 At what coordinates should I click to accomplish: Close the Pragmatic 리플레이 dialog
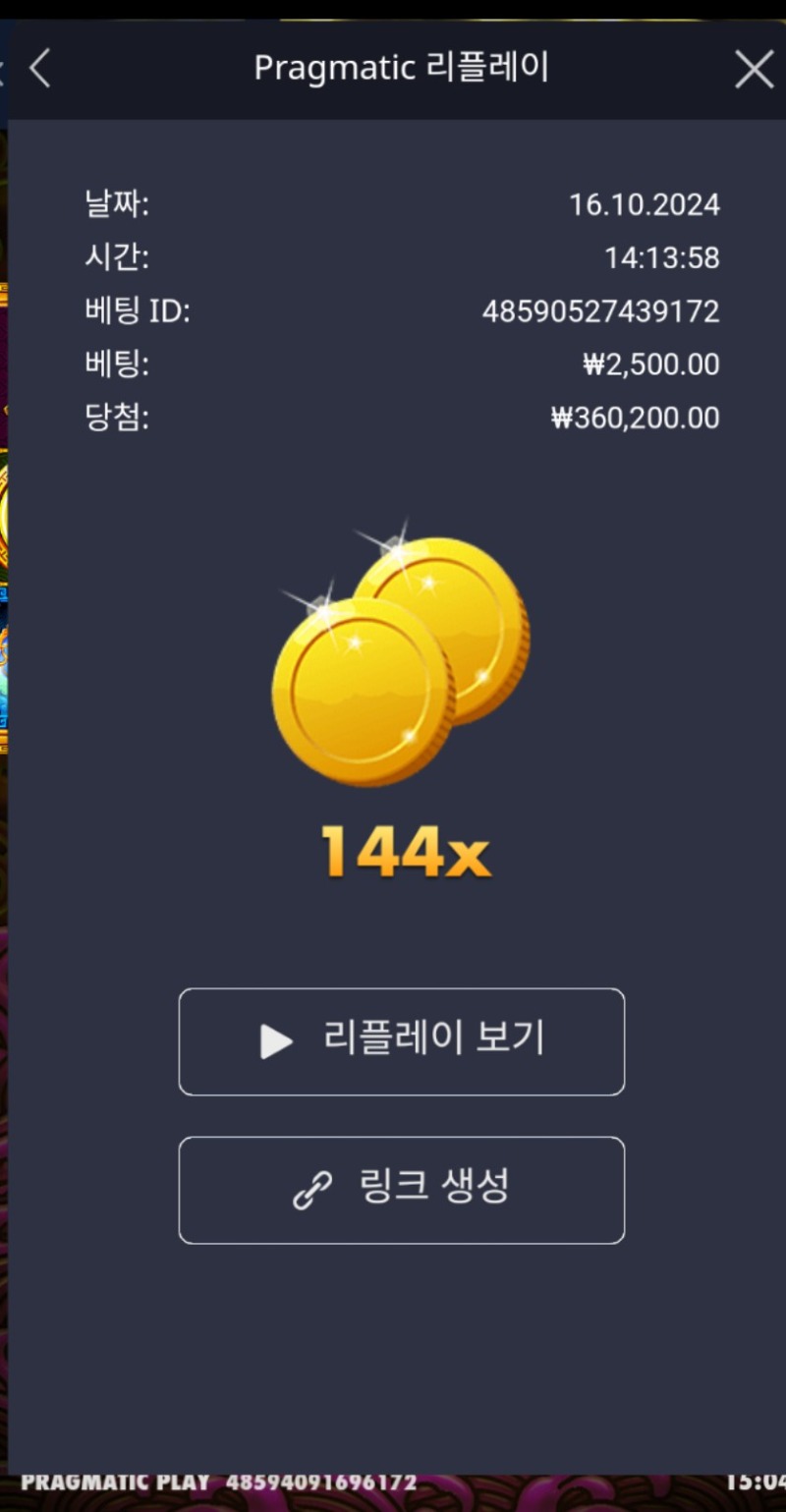click(754, 70)
